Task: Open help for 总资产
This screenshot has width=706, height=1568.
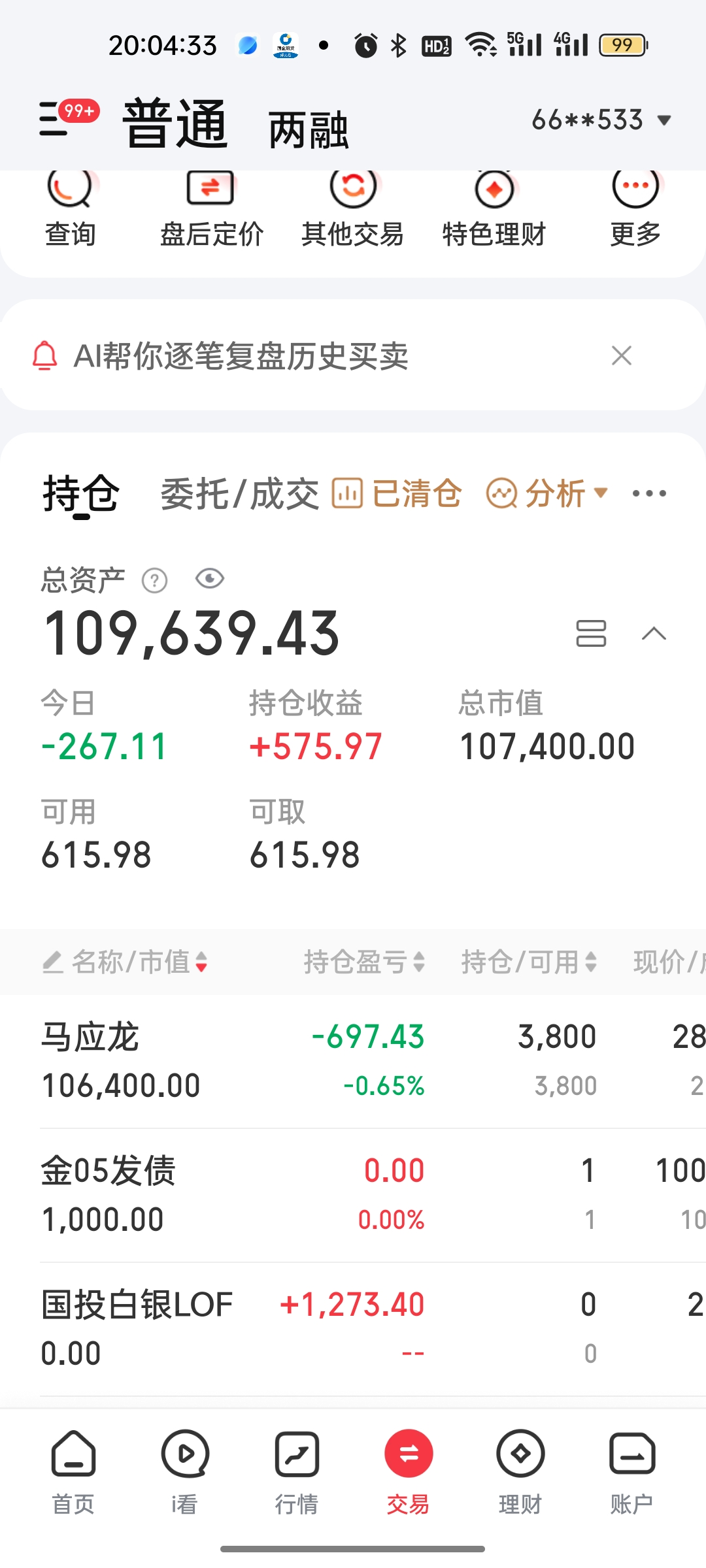Action: [x=155, y=580]
